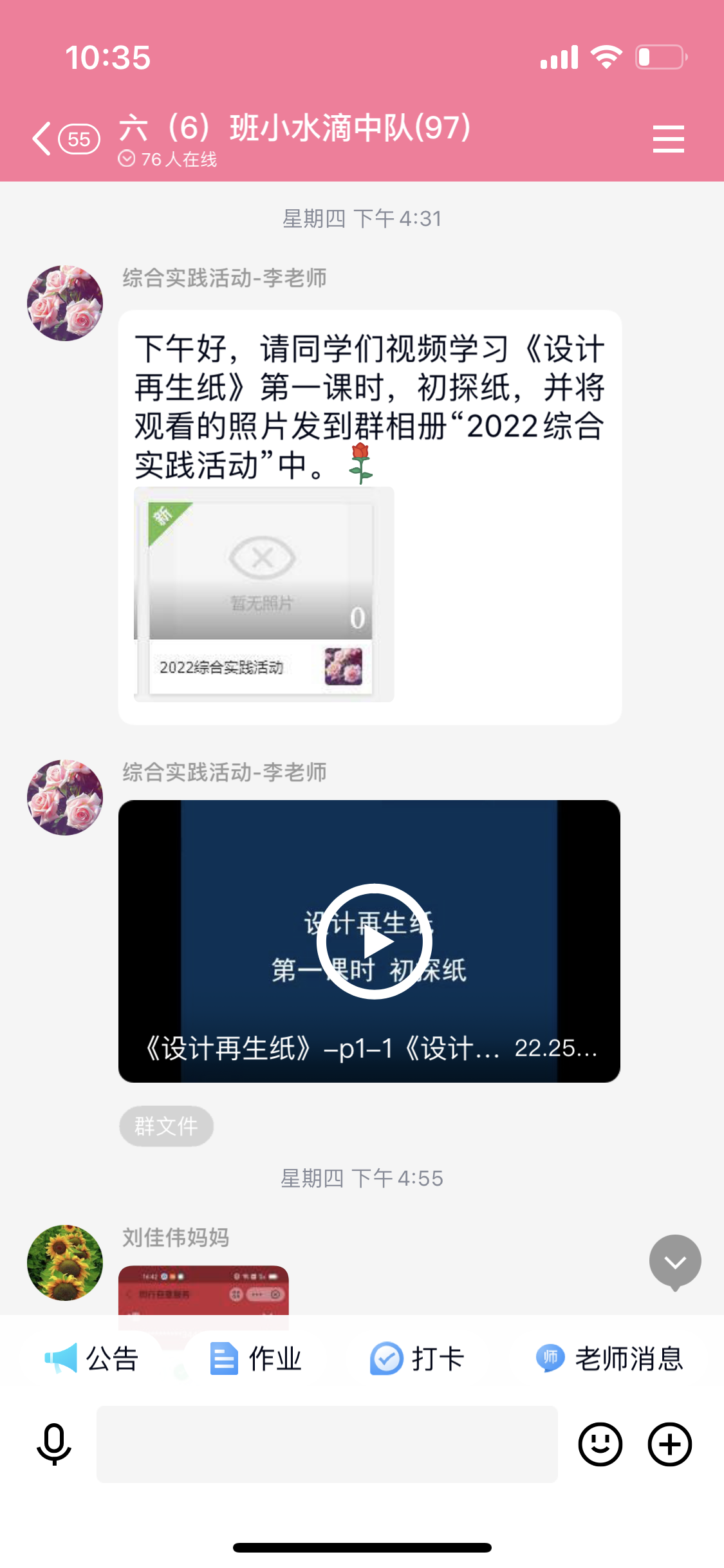The image size is (724, 1568).
Task: View 刘佳伟妈妈's sunflower avatar
Action: [x=65, y=1262]
